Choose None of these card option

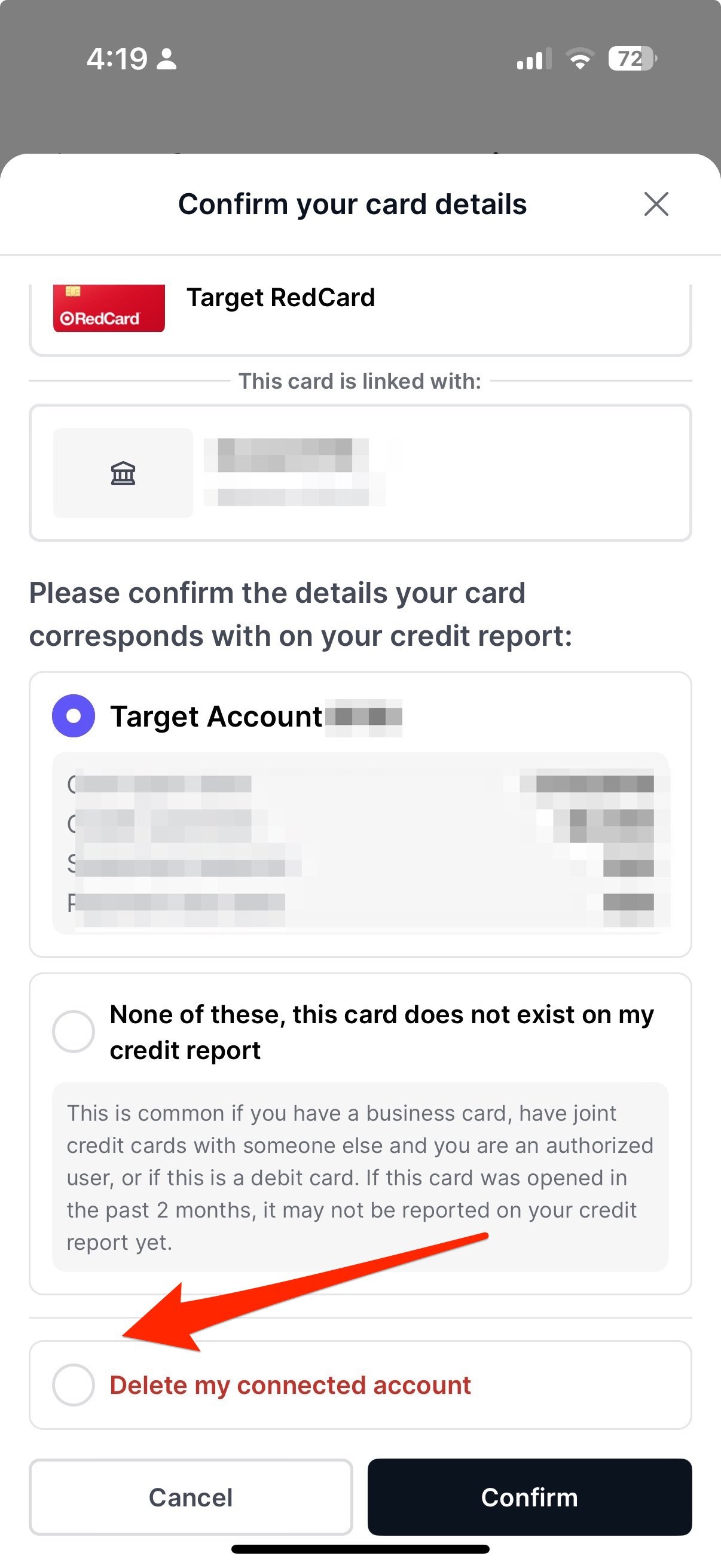[74, 1032]
